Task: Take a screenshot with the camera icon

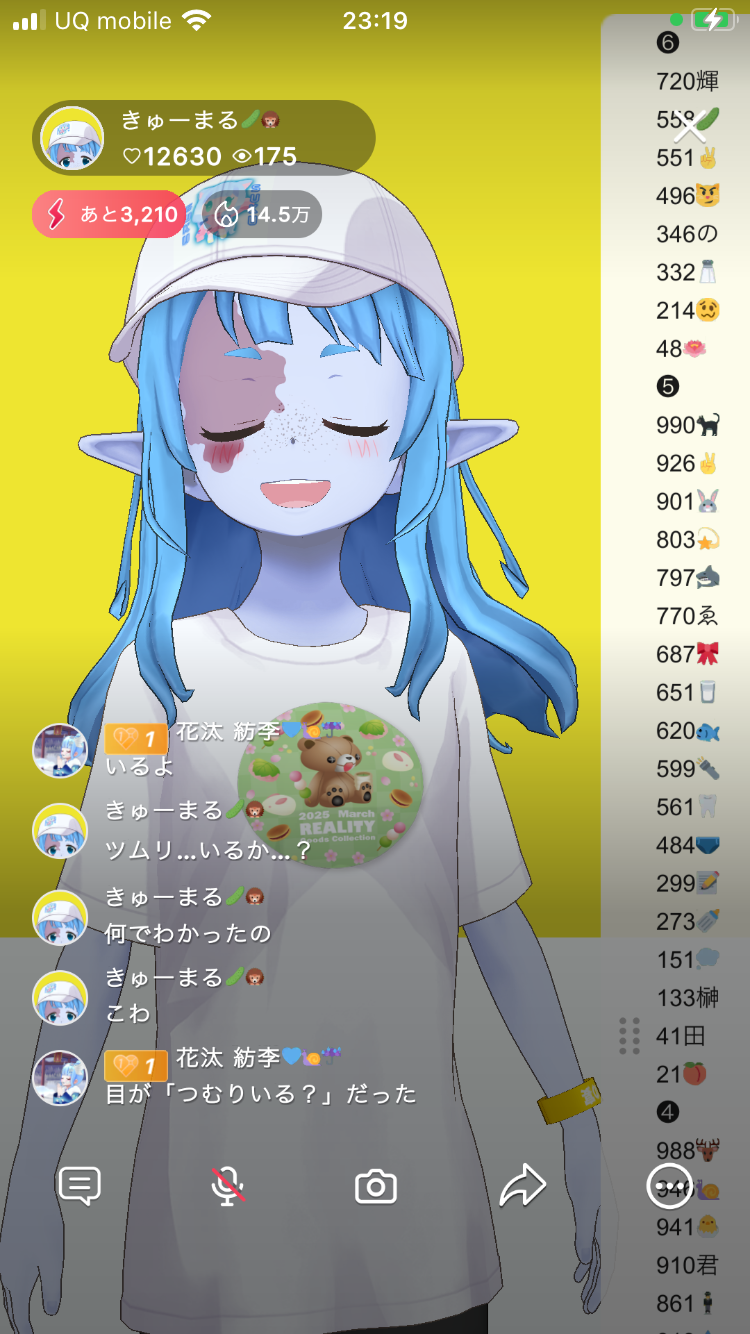Action: click(x=376, y=1187)
